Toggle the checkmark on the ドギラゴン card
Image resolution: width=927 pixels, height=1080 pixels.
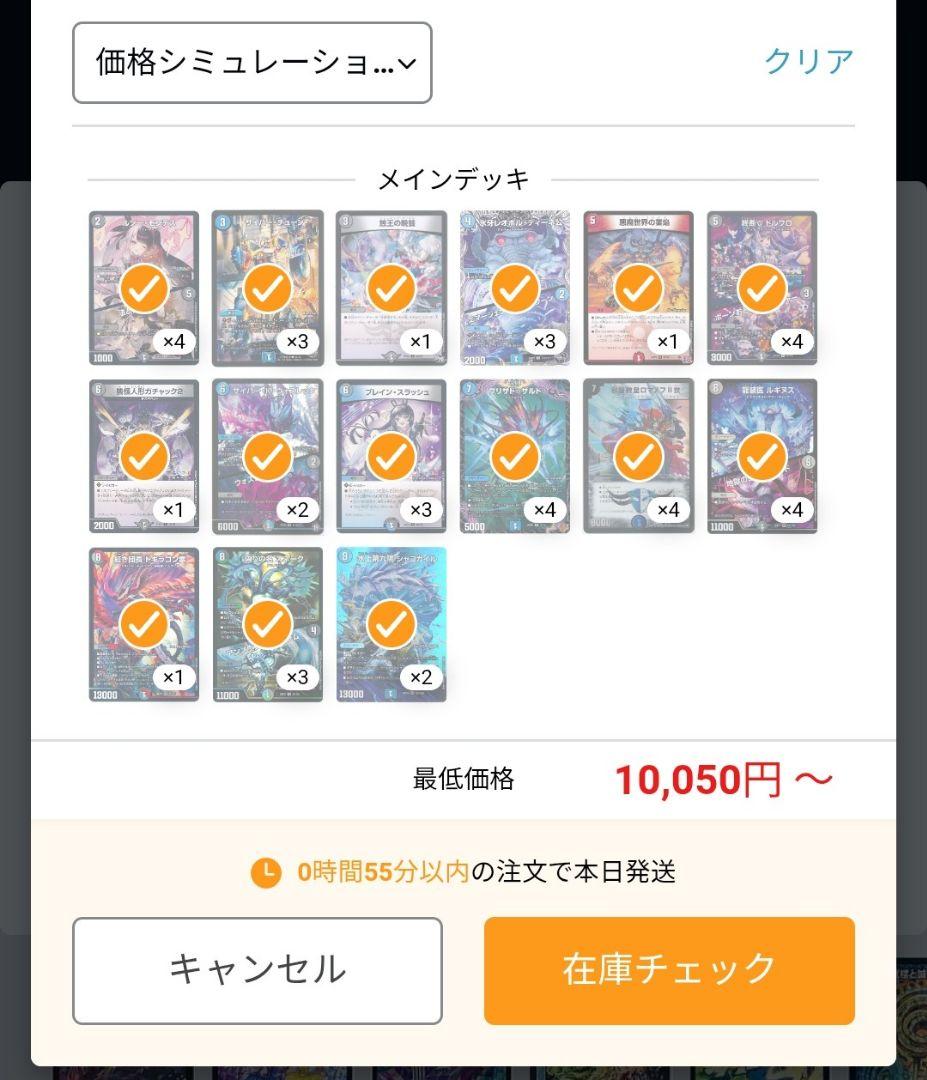(x=143, y=623)
